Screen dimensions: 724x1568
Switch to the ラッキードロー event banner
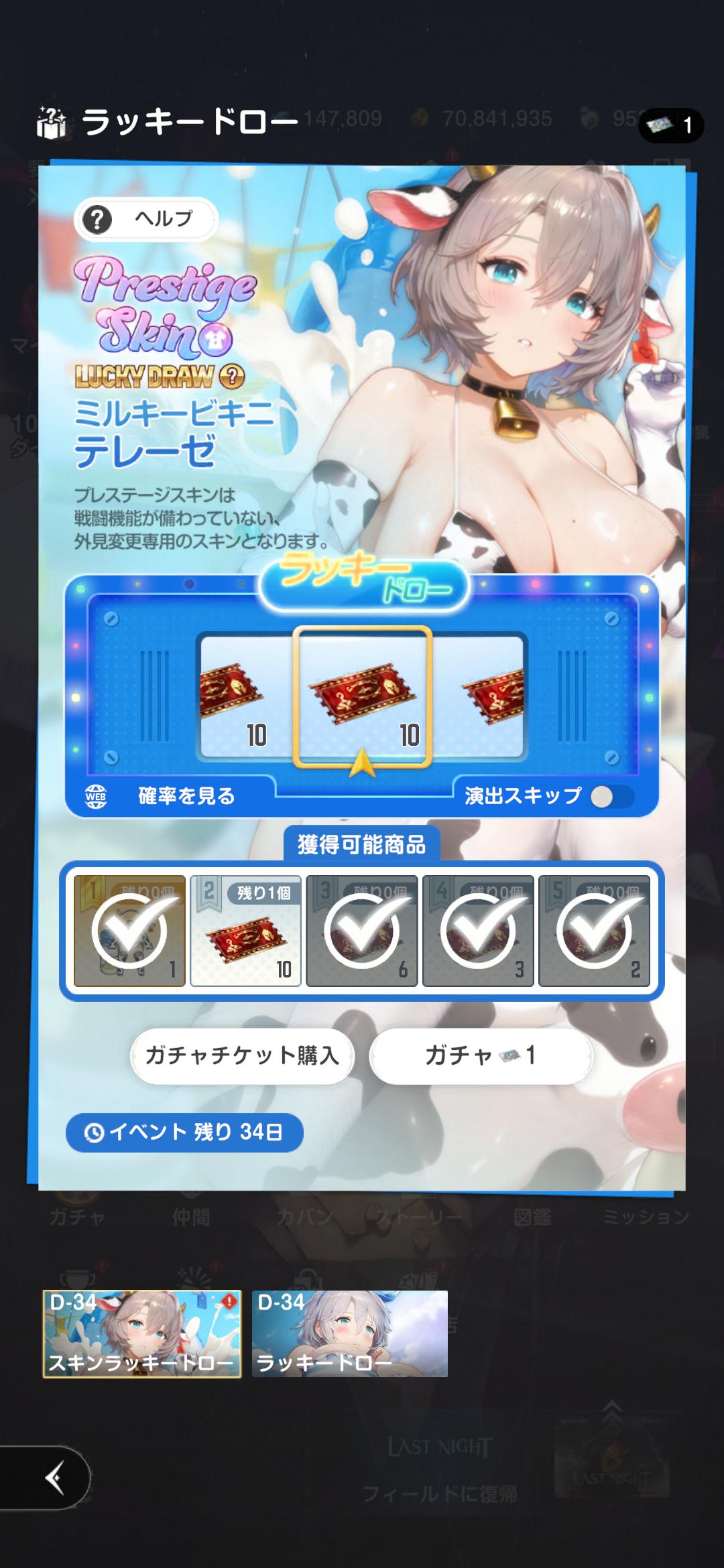(349, 1333)
